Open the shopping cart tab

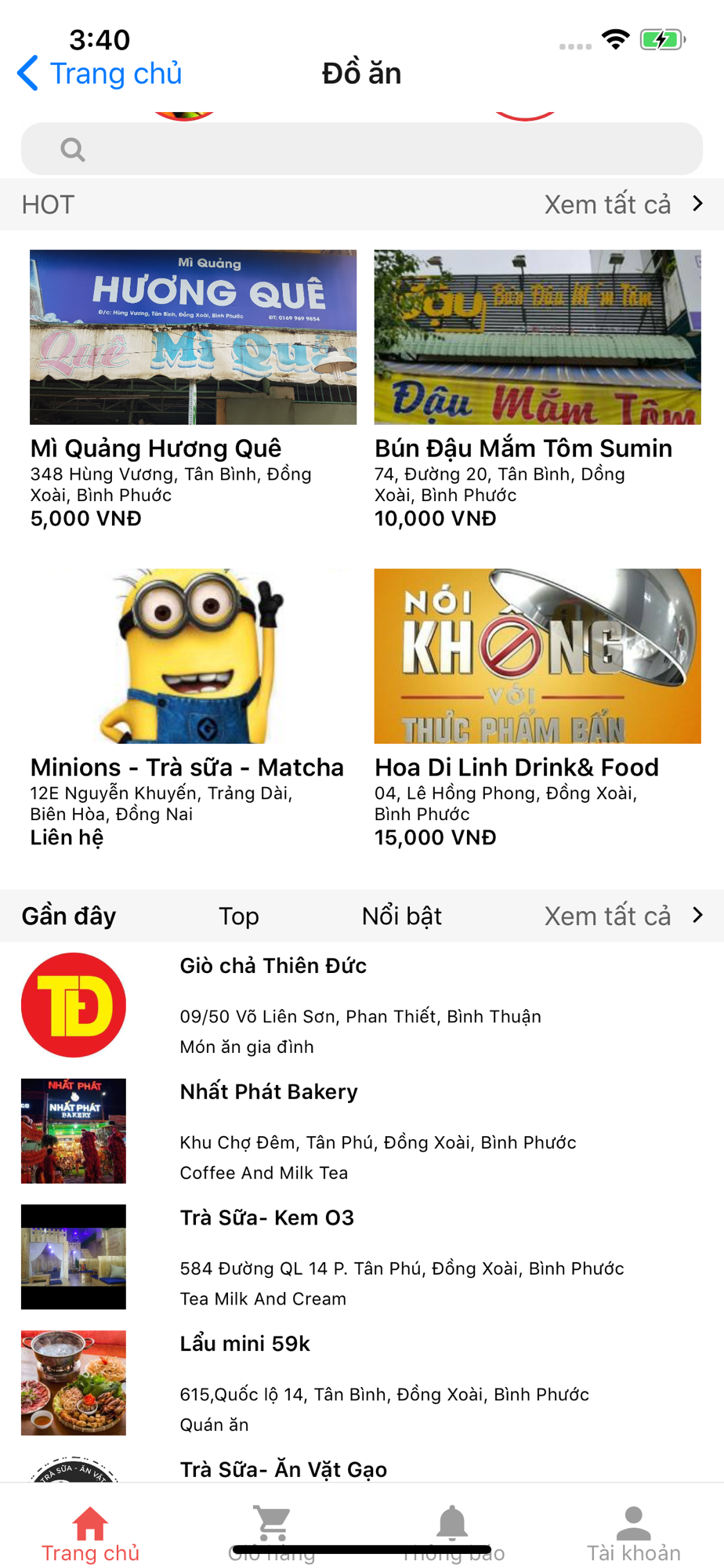pos(272,1533)
